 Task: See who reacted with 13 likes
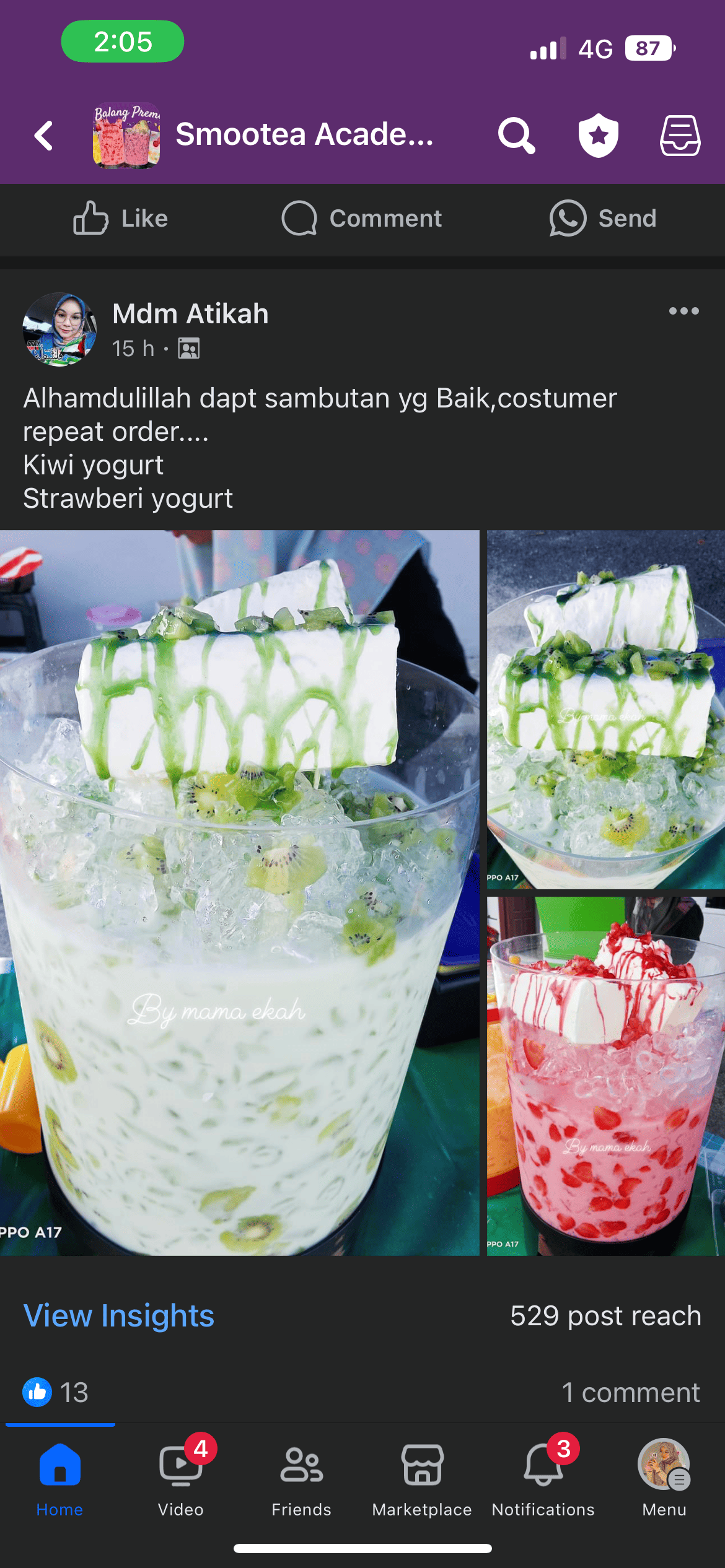57,1393
